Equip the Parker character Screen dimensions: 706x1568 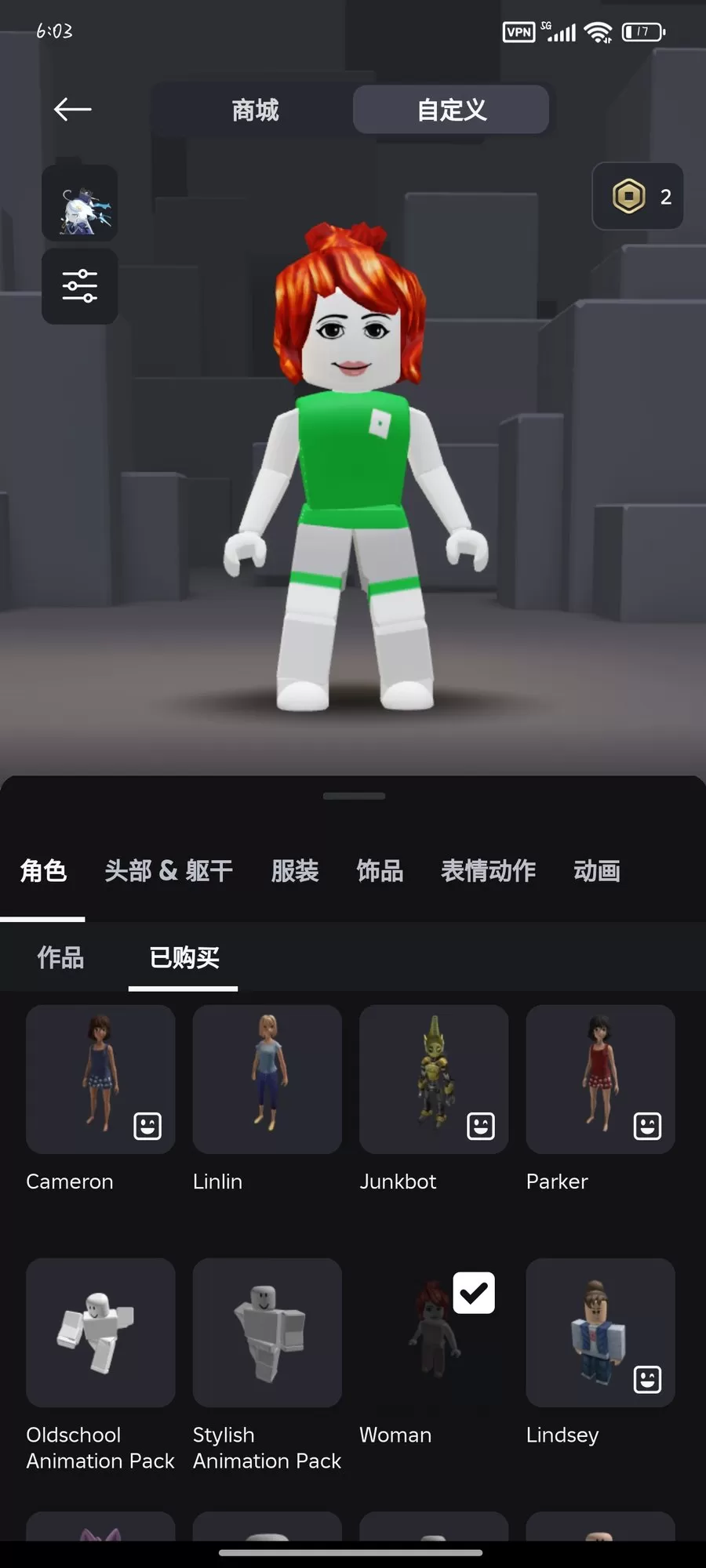point(600,1080)
